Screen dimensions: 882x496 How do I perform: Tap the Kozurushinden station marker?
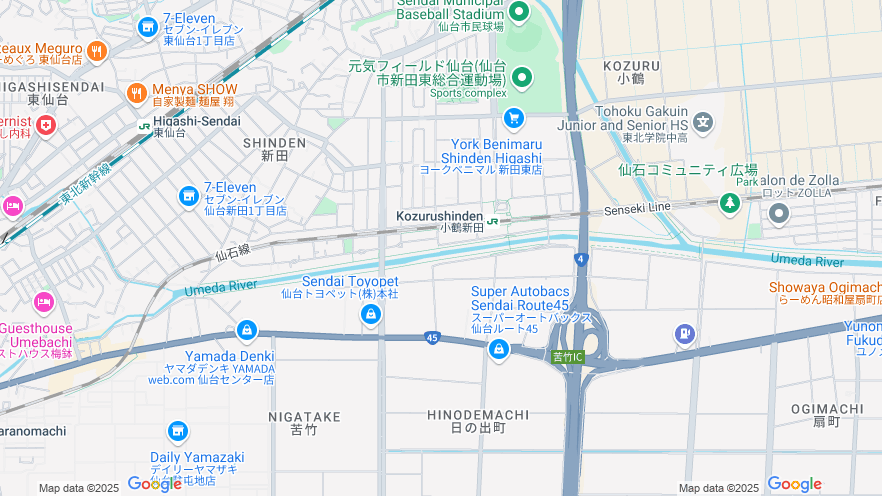(493, 219)
